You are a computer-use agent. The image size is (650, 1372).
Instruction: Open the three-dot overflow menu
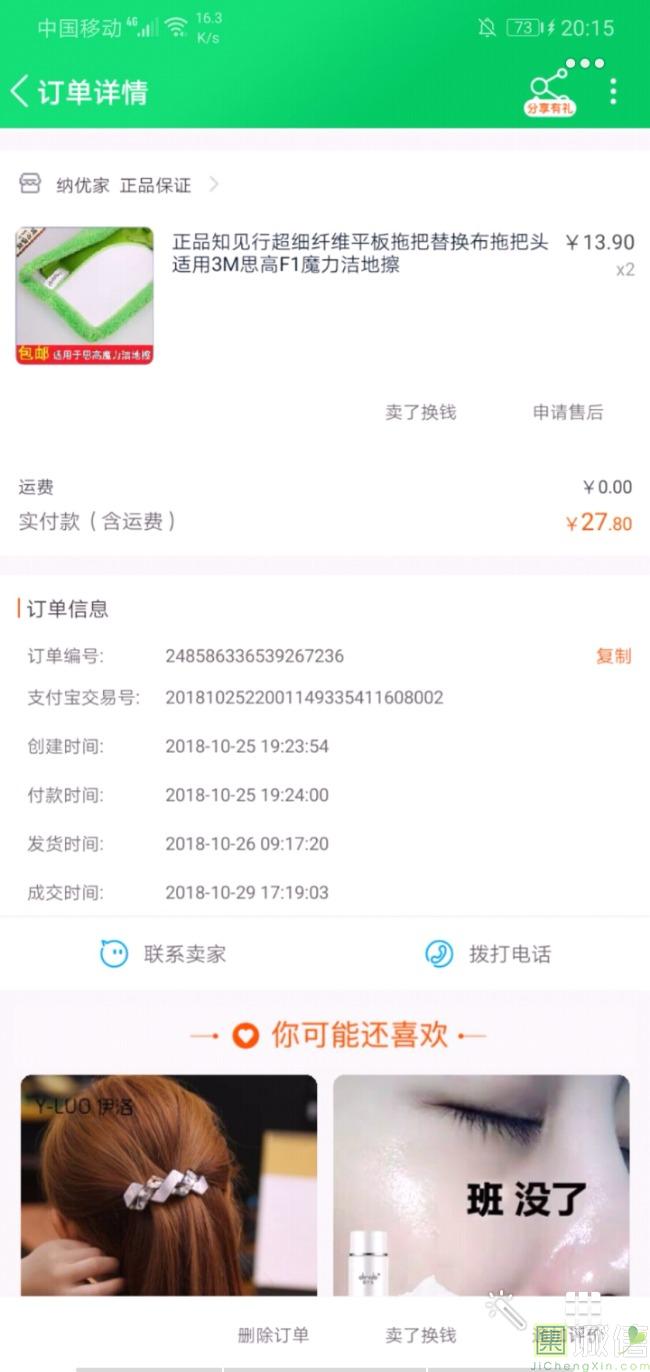pos(613,92)
